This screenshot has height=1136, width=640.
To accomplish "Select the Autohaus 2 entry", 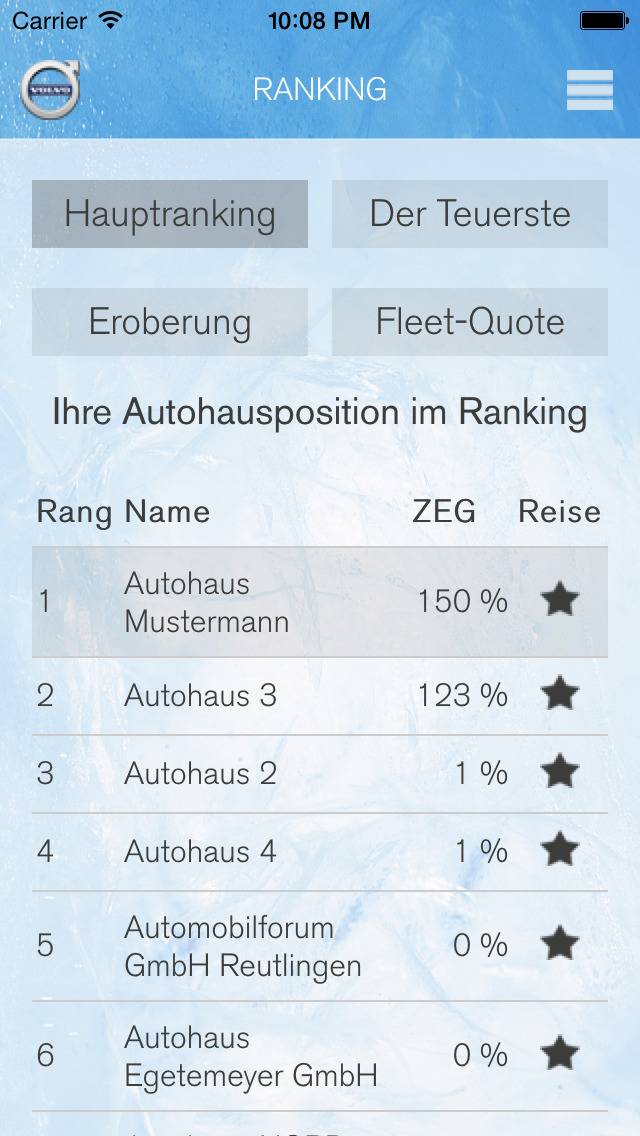I will pos(320,774).
